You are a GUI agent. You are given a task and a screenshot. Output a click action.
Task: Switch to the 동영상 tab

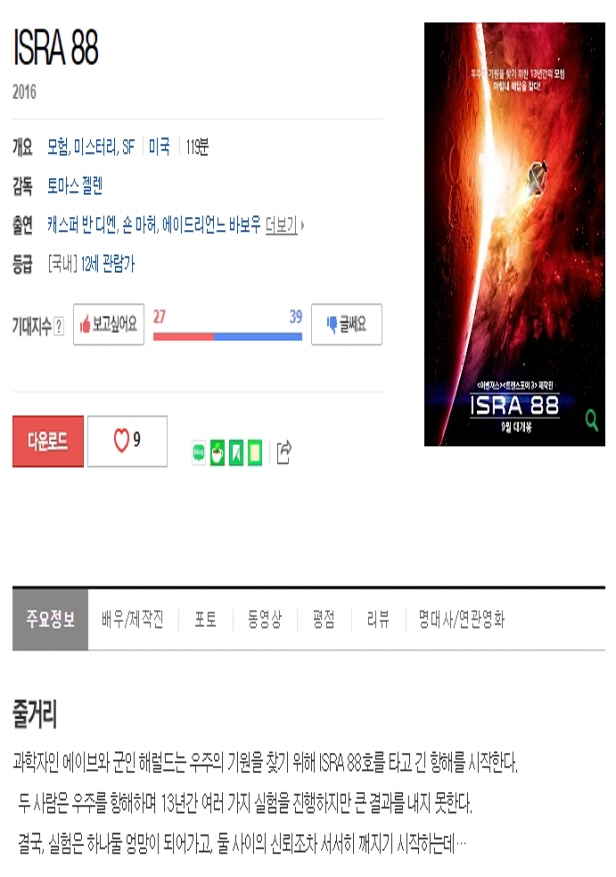point(265,620)
